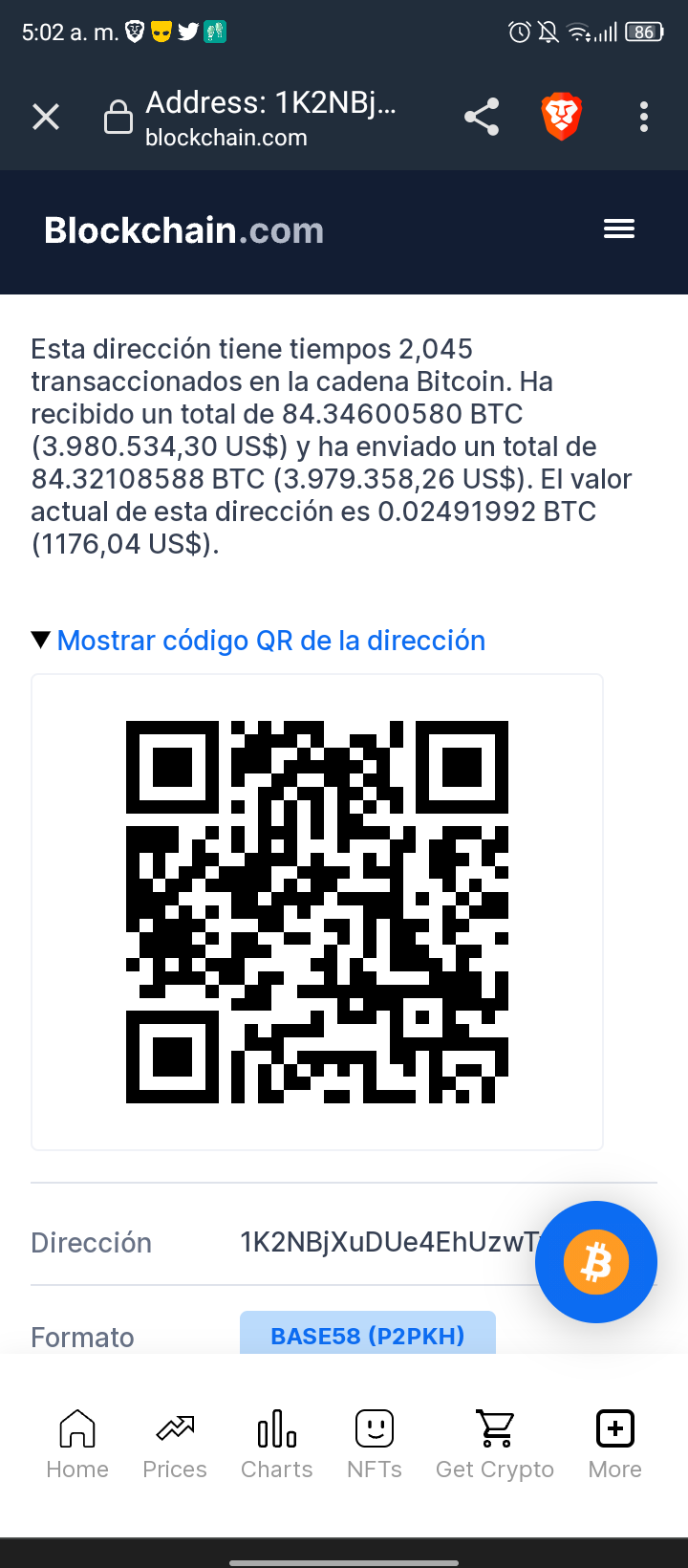Open the More tab
This screenshot has width=688, height=1568.
615,1445
